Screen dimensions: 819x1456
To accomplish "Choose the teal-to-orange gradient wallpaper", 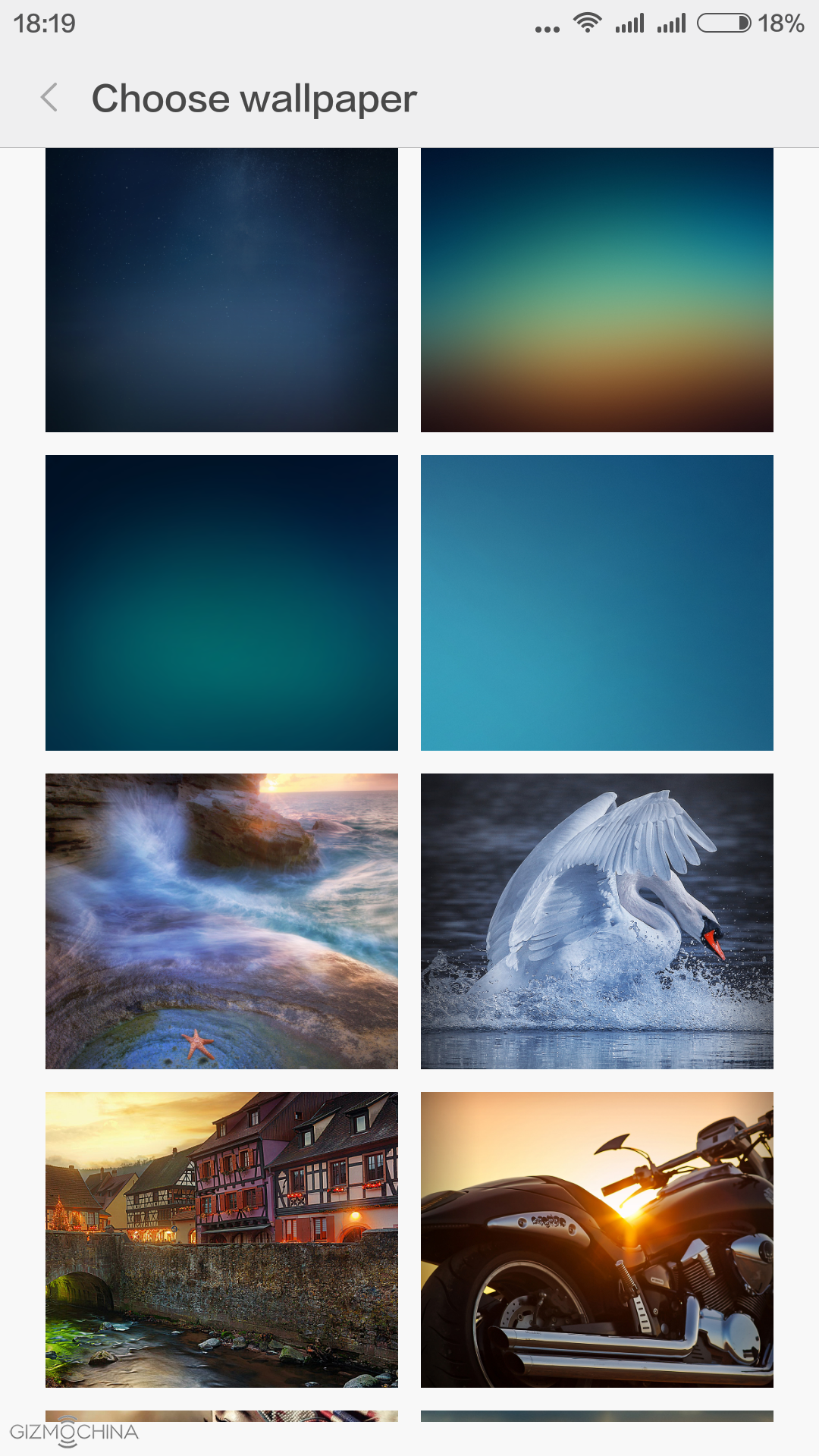I will [x=597, y=290].
